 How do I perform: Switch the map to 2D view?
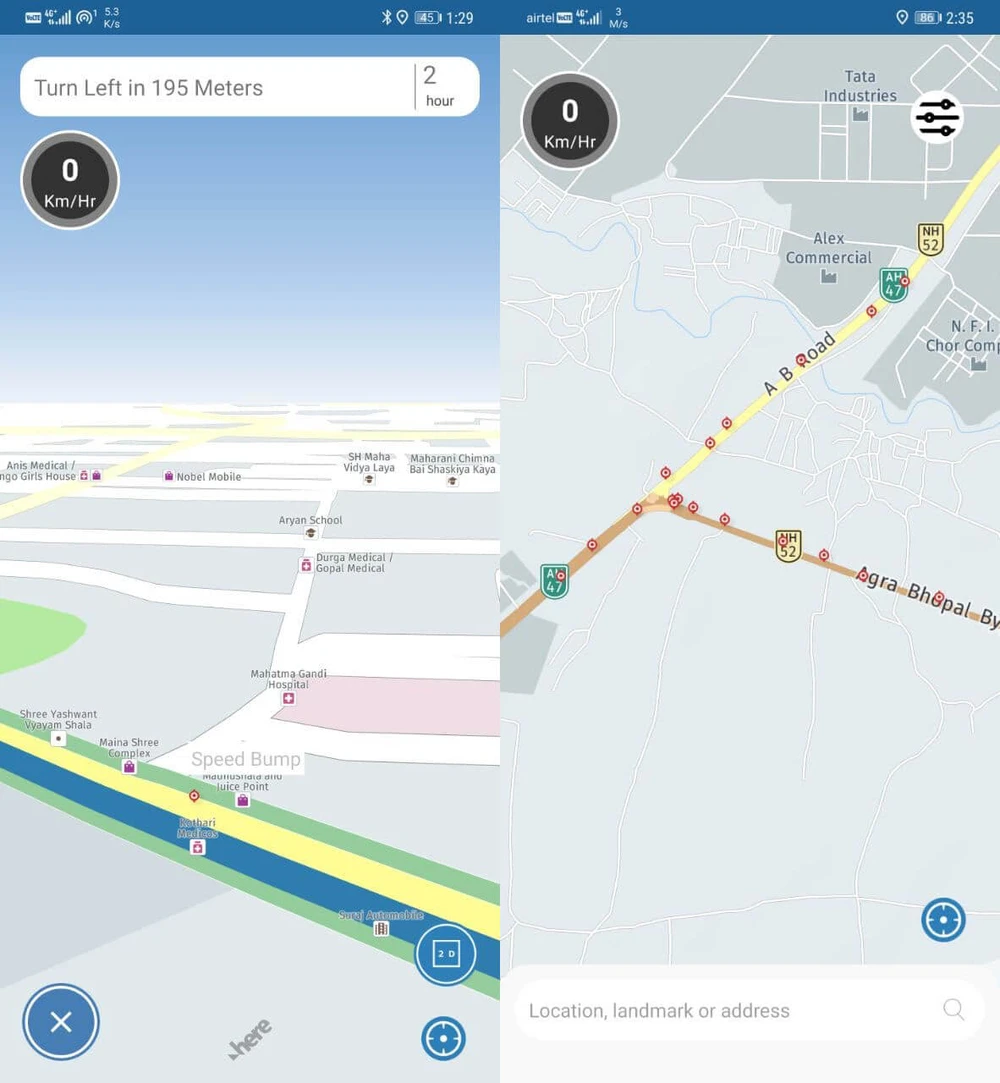[445, 954]
